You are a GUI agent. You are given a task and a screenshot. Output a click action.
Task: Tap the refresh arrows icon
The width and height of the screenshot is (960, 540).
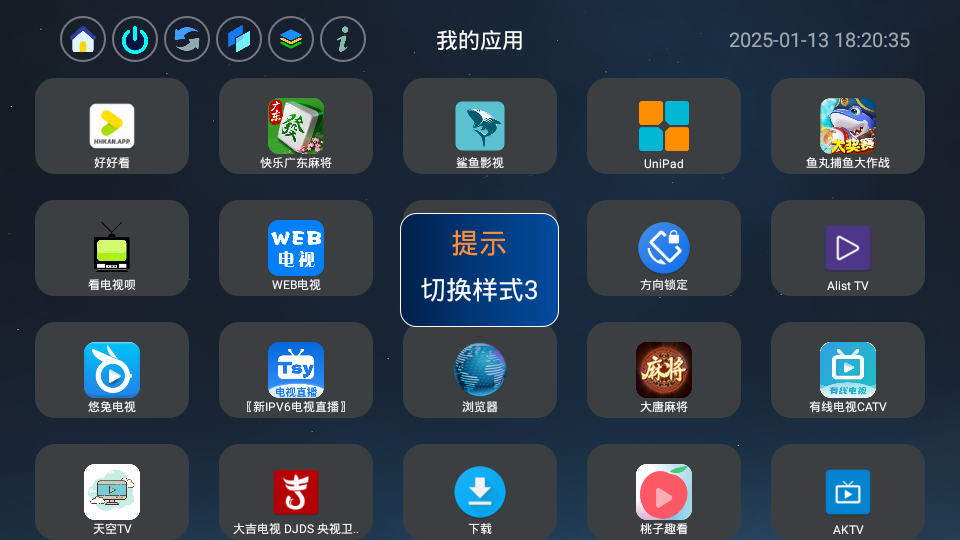click(x=187, y=40)
